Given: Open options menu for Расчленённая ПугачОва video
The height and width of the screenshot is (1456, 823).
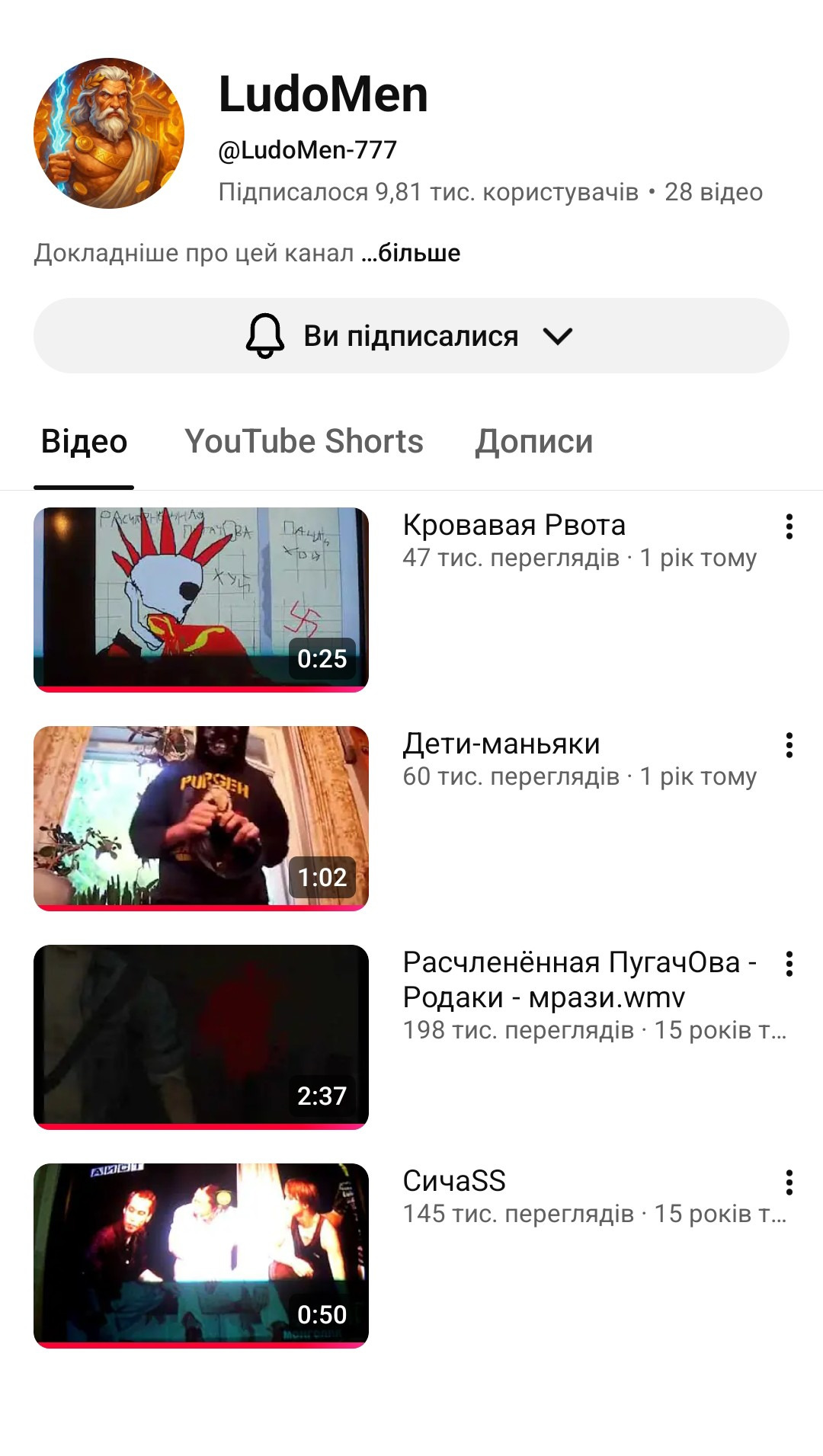Looking at the screenshot, I should pyautogui.click(x=789, y=964).
